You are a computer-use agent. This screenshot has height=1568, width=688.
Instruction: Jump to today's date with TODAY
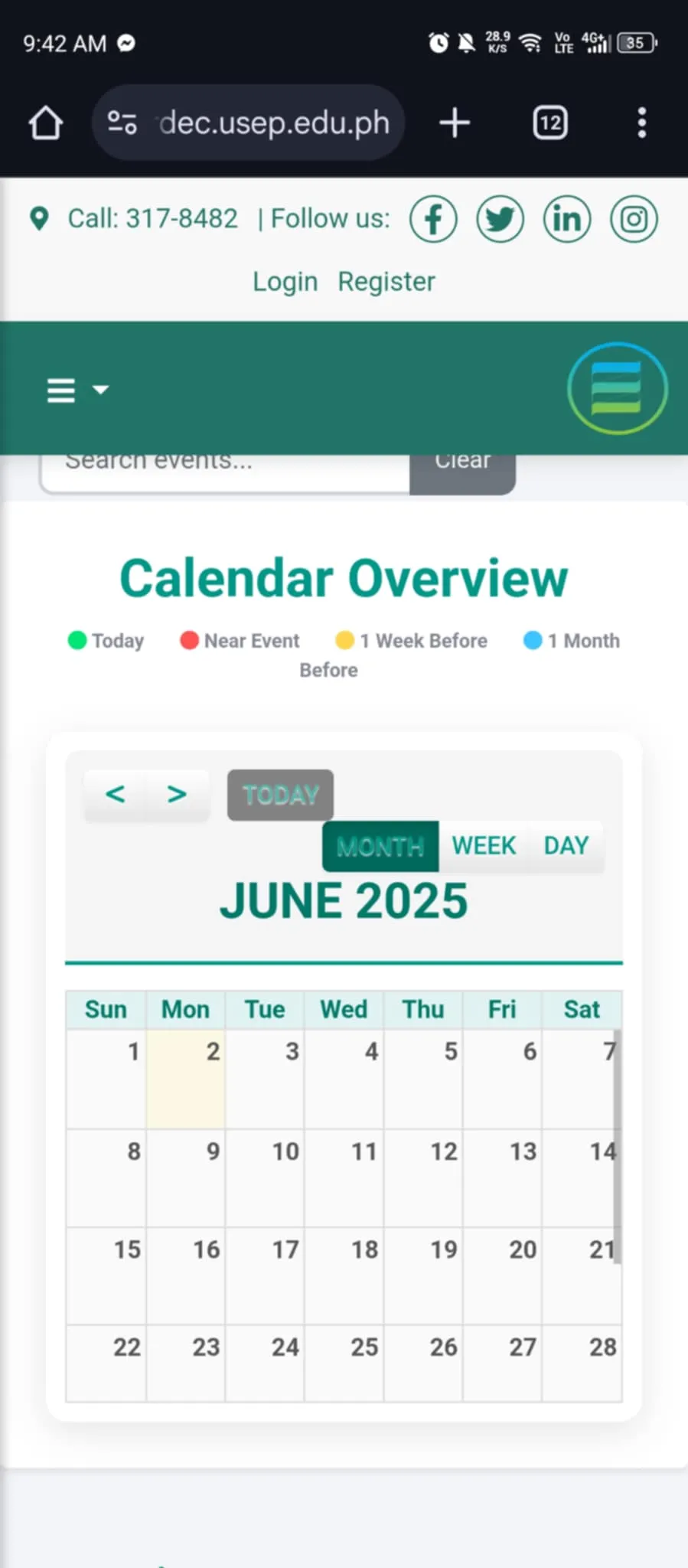click(280, 795)
